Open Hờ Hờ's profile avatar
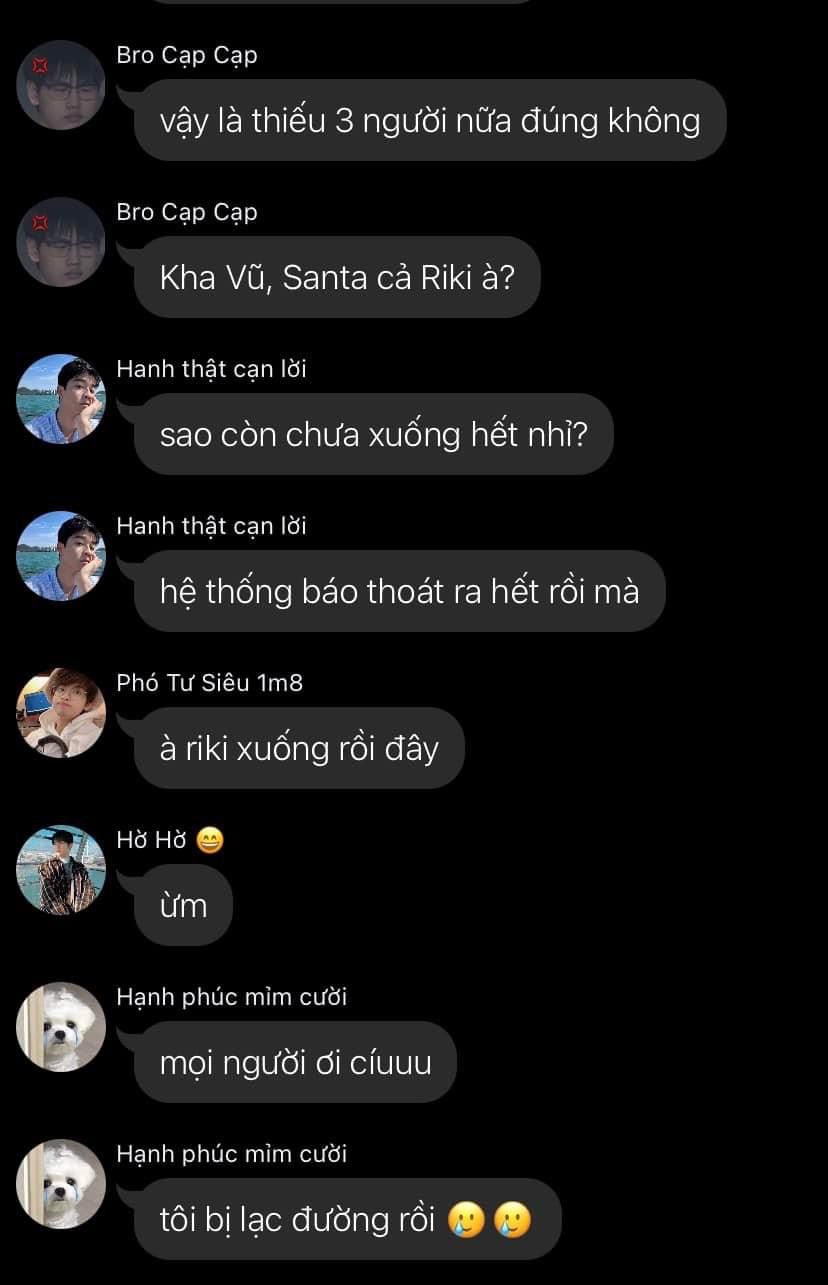 pyautogui.click(x=61, y=870)
